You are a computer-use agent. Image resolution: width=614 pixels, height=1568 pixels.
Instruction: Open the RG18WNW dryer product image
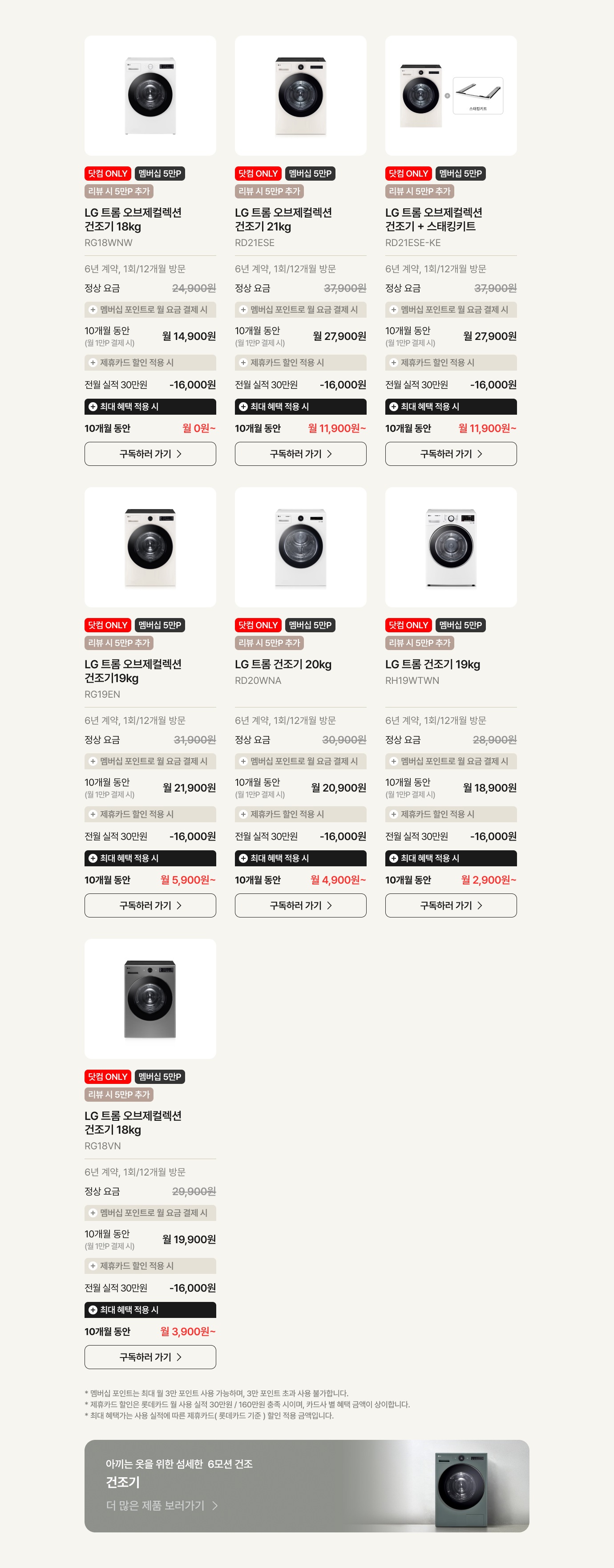(x=149, y=96)
